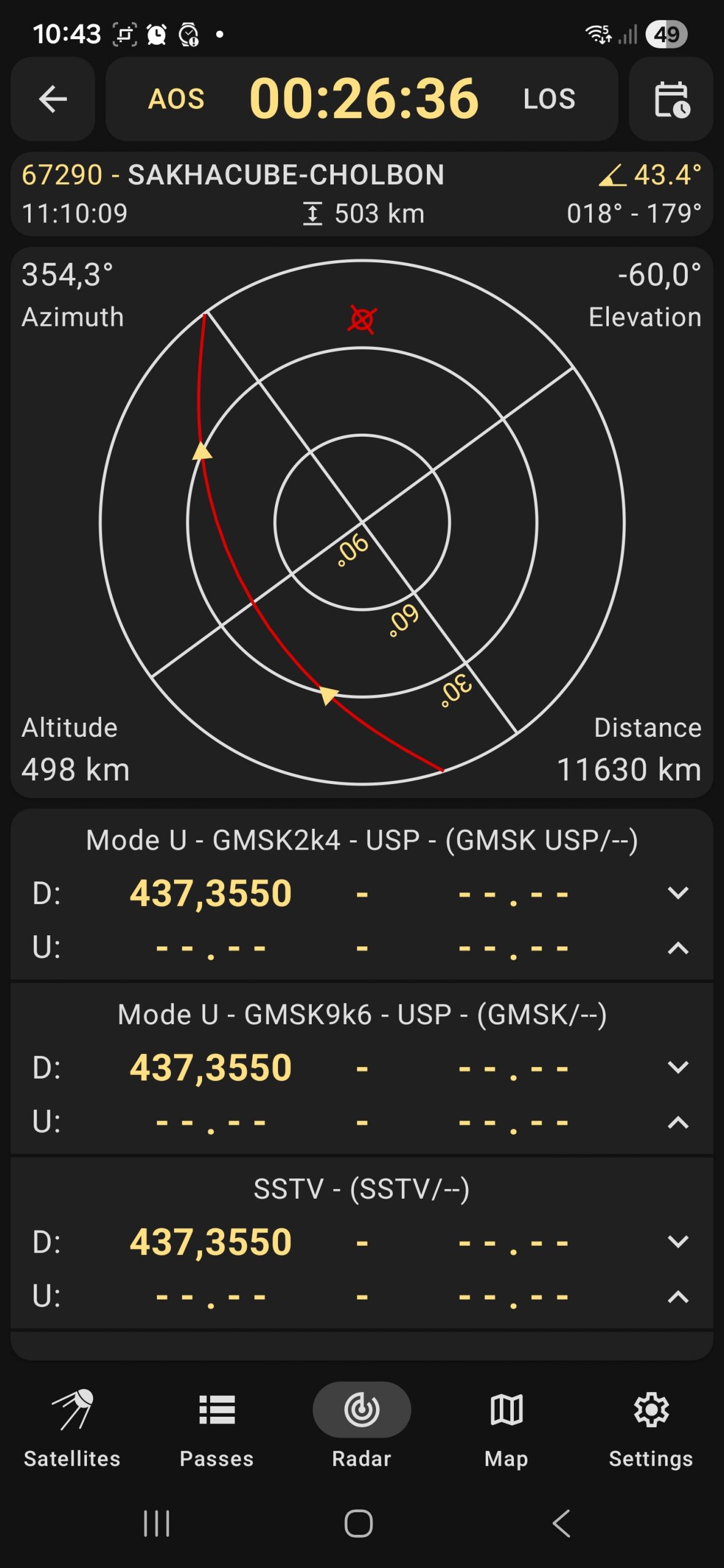Lower GMSK2k4 downlink frequency with down chevron
The height and width of the screenshot is (1568, 724).
(x=677, y=893)
